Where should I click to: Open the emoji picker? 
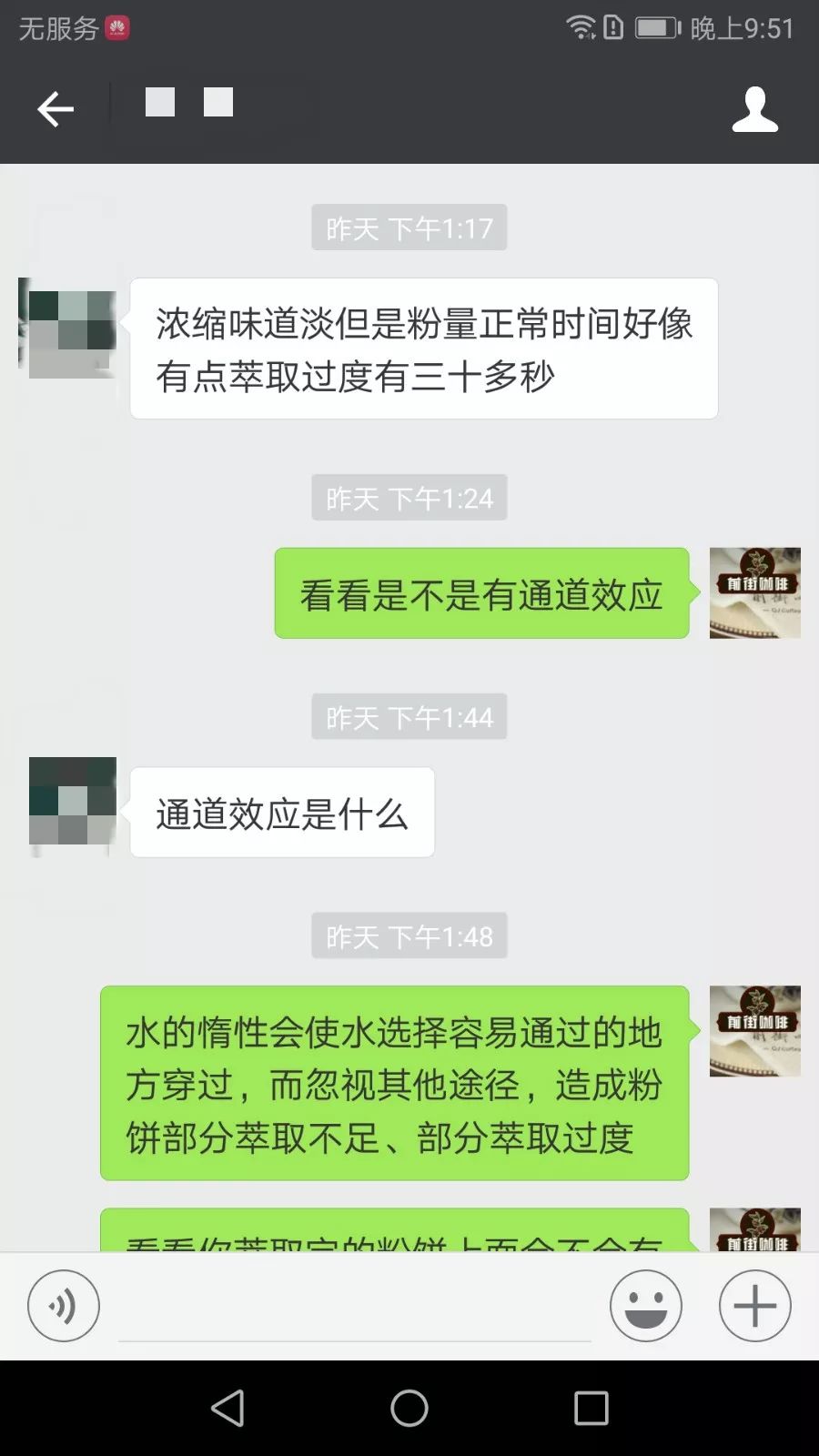646,1306
